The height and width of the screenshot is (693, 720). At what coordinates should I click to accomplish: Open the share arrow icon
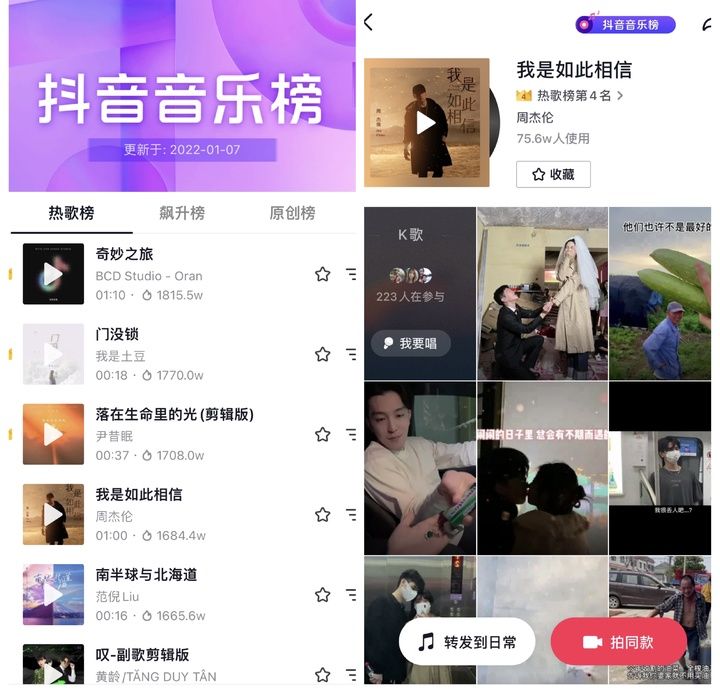(708, 24)
